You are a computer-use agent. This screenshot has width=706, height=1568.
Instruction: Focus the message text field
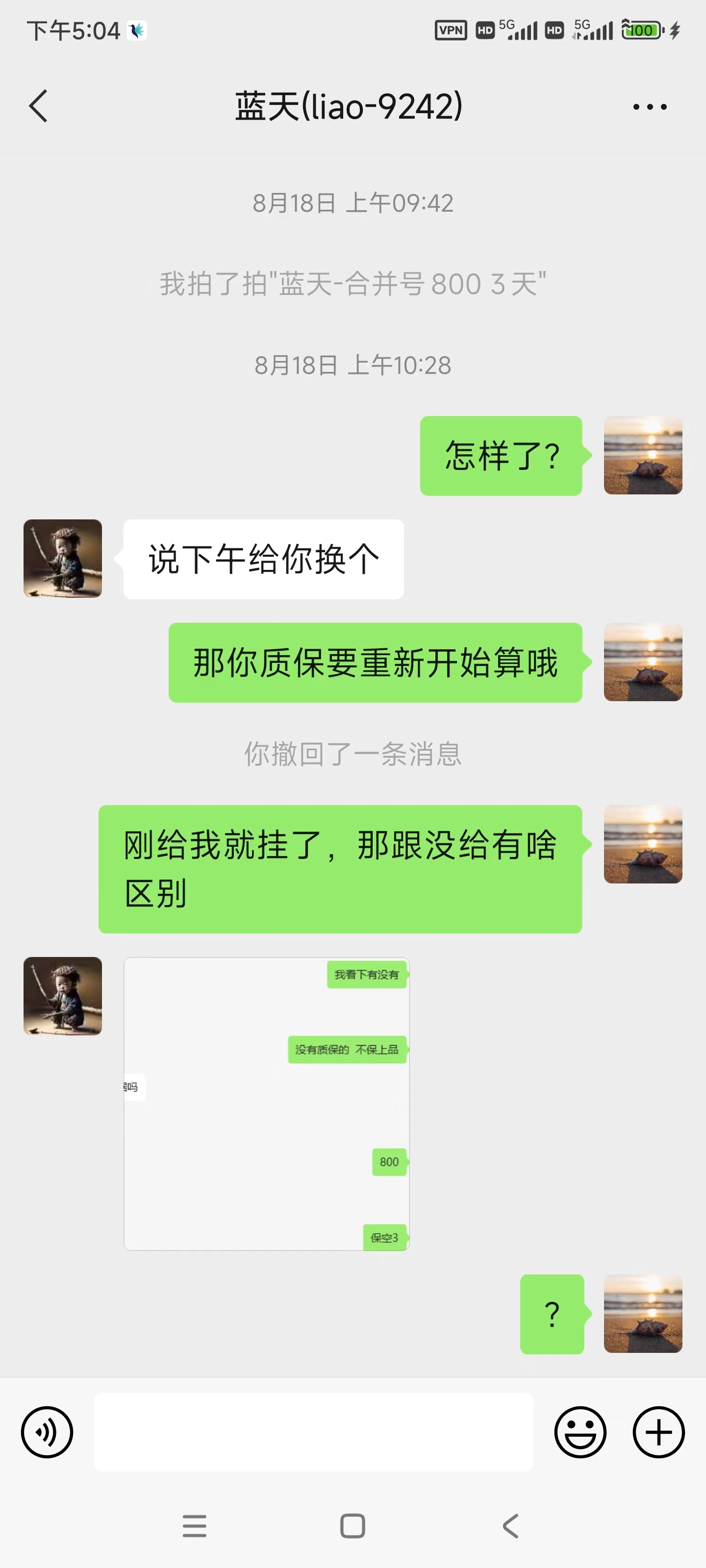pos(313,1432)
